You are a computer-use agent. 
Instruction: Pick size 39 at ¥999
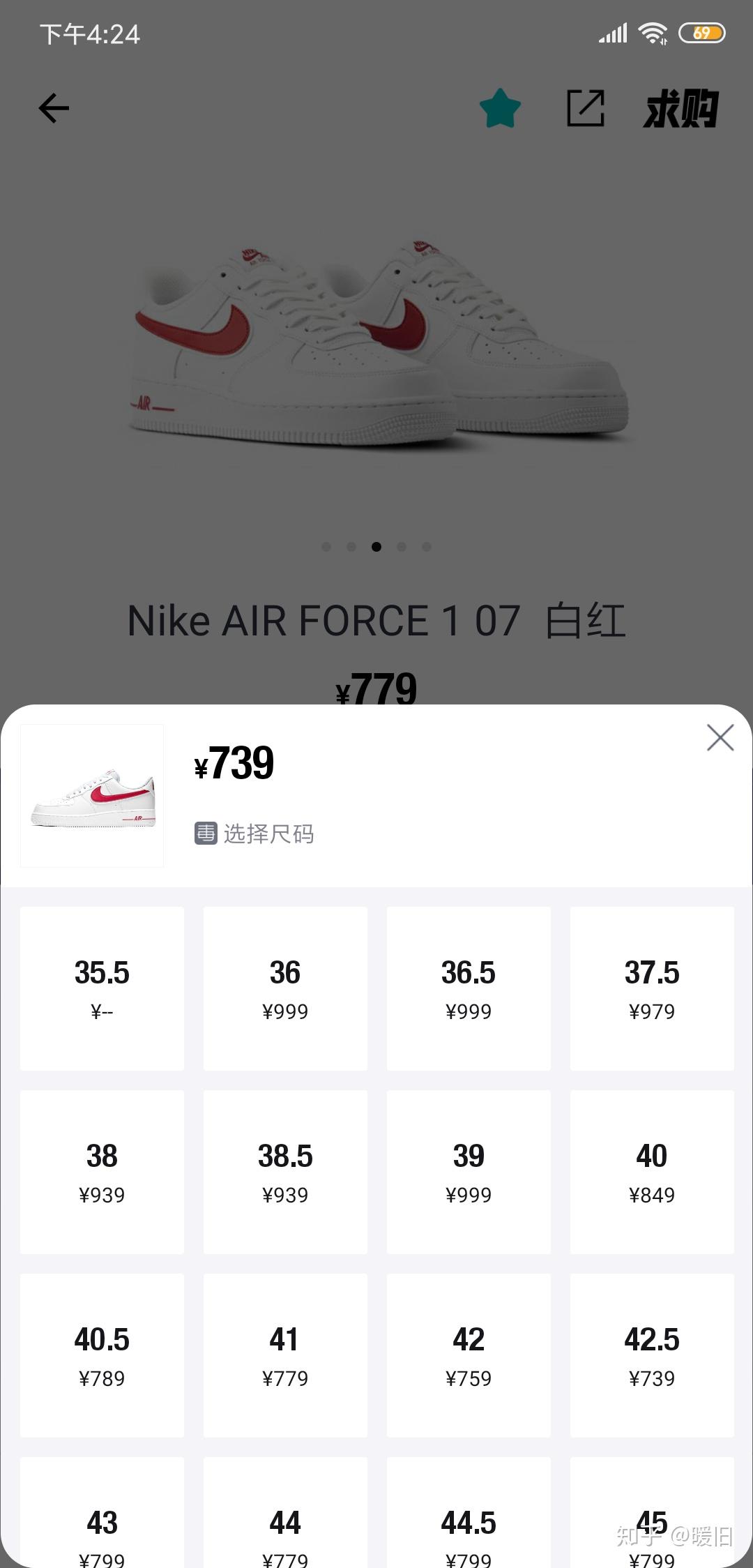click(x=469, y=1171)
